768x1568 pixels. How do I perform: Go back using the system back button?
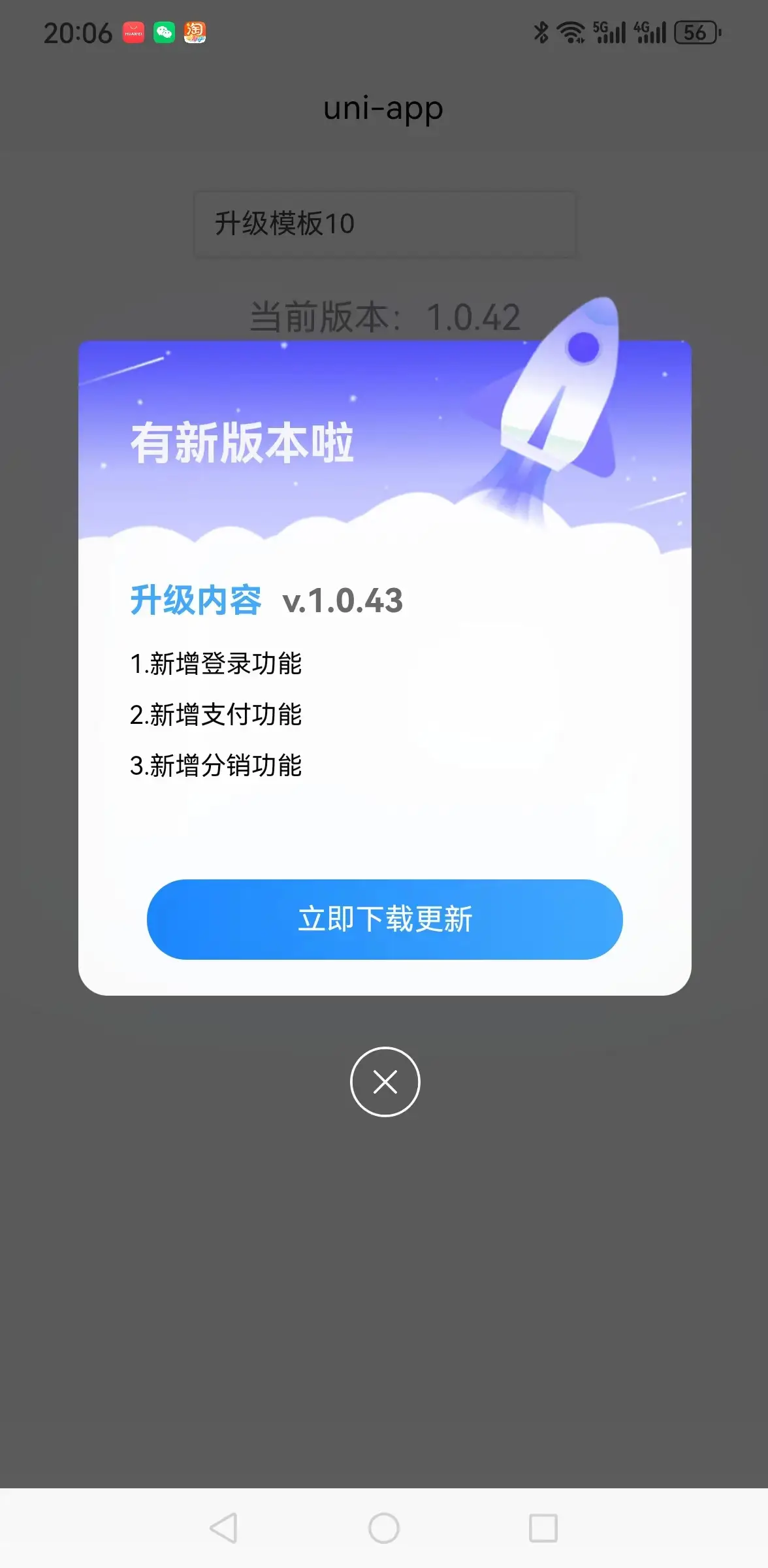[x=223, y=1528]
